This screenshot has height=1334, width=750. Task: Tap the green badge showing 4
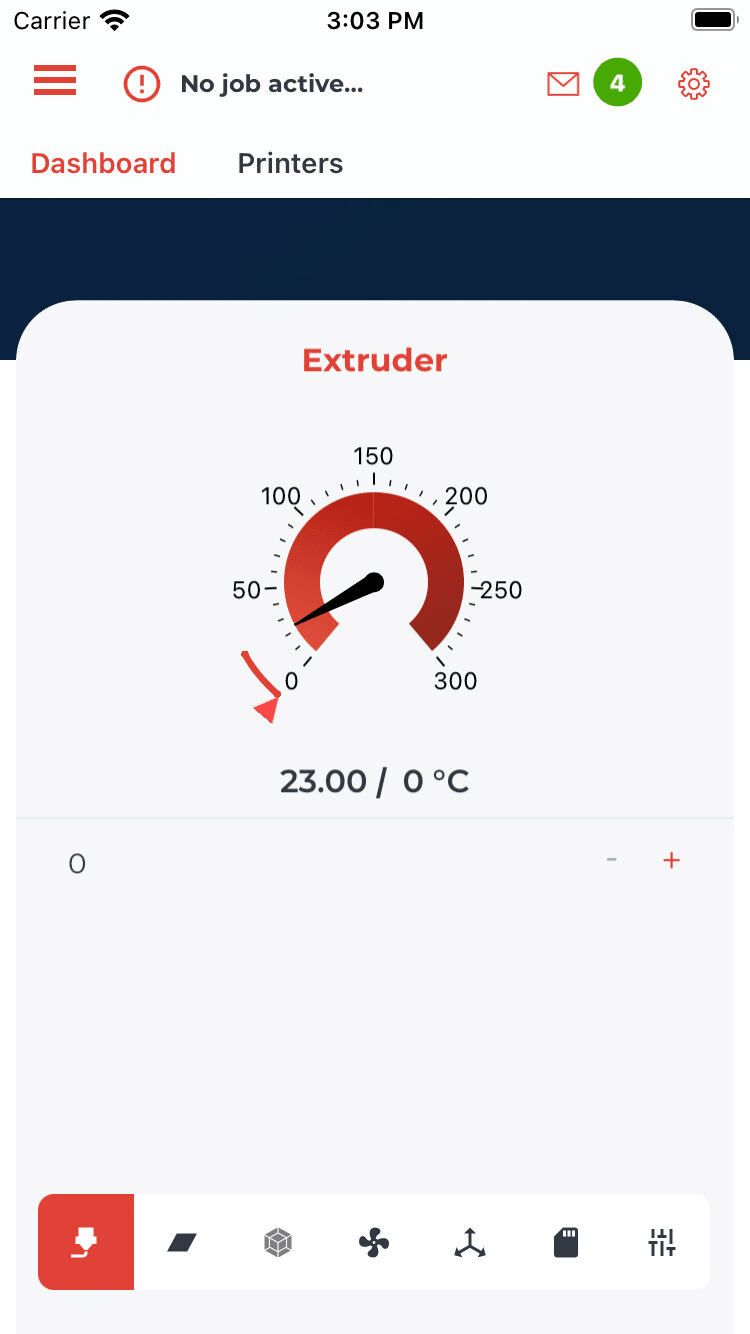click(617, 83)
